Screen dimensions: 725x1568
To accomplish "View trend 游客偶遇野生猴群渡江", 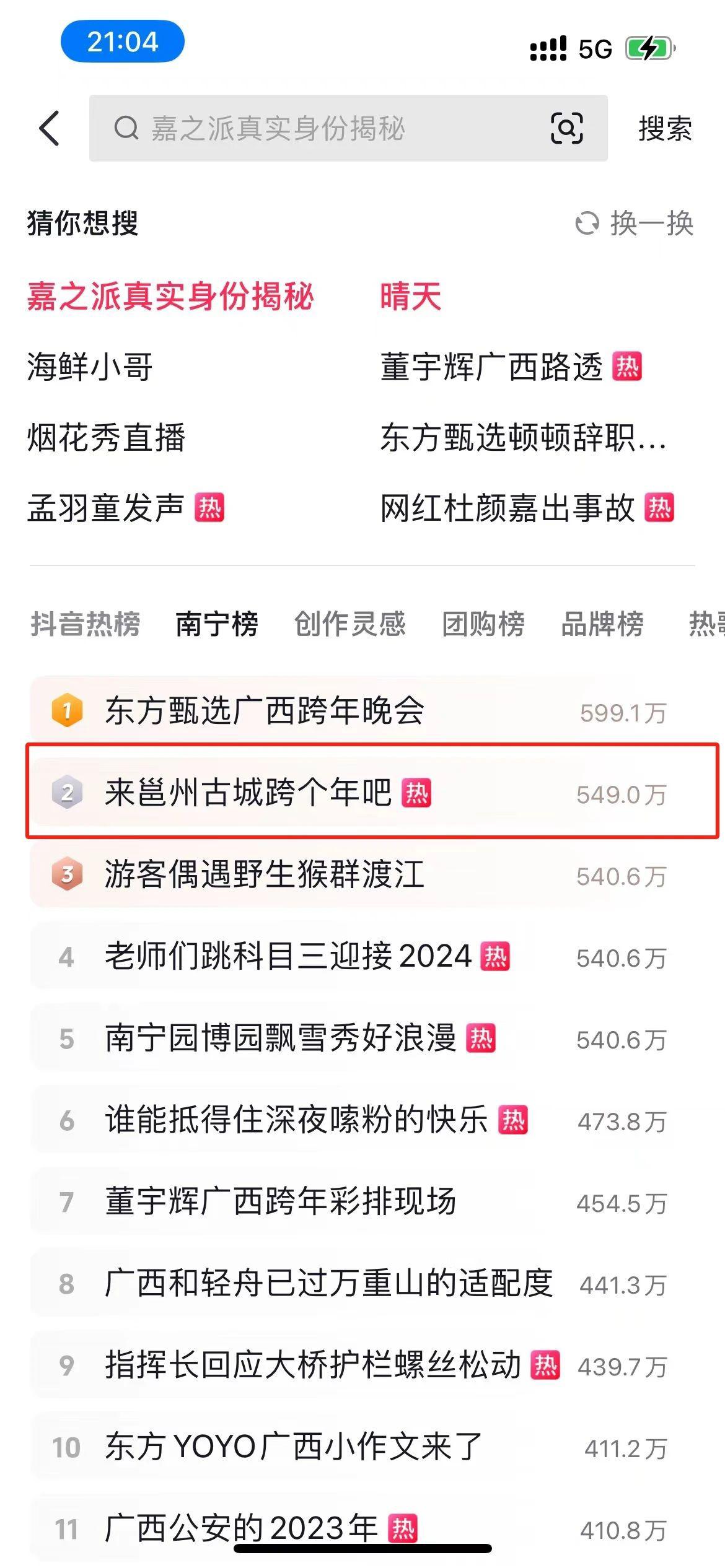I will tap(265, 874).
